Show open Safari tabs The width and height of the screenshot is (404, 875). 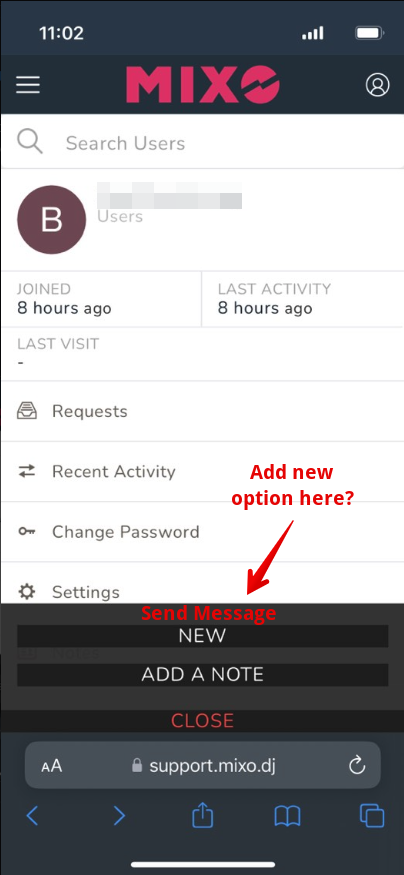372,816
